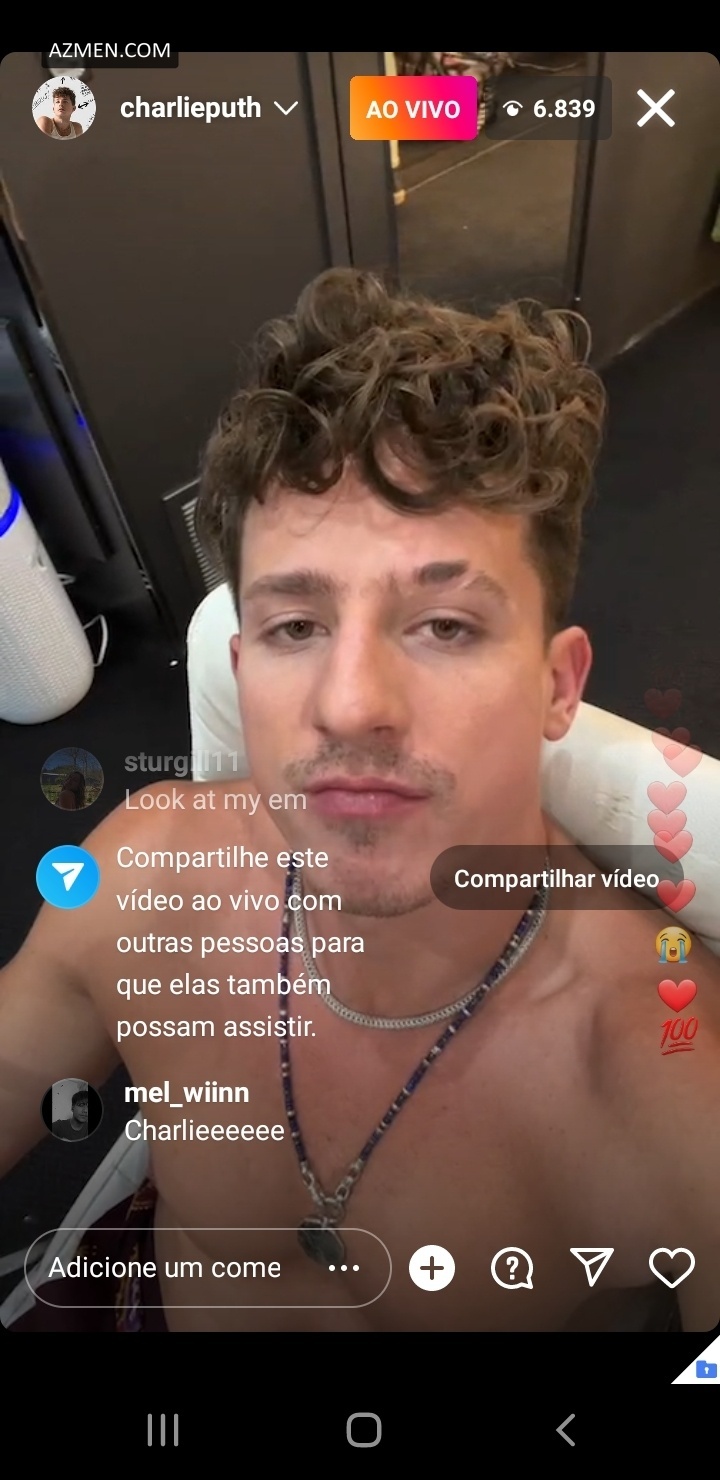This screenshot has width=720, height=1480.
Task: Open charlieputh's profile picture
Action: click(64, 108)
